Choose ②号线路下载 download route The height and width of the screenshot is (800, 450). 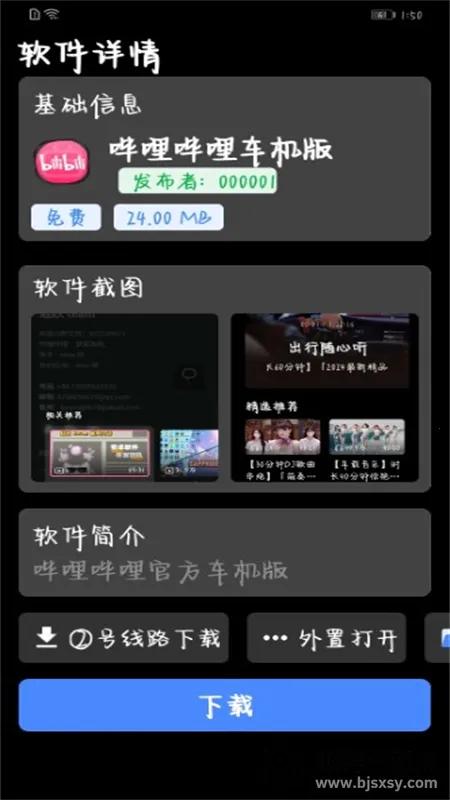[x=123, y=638]
